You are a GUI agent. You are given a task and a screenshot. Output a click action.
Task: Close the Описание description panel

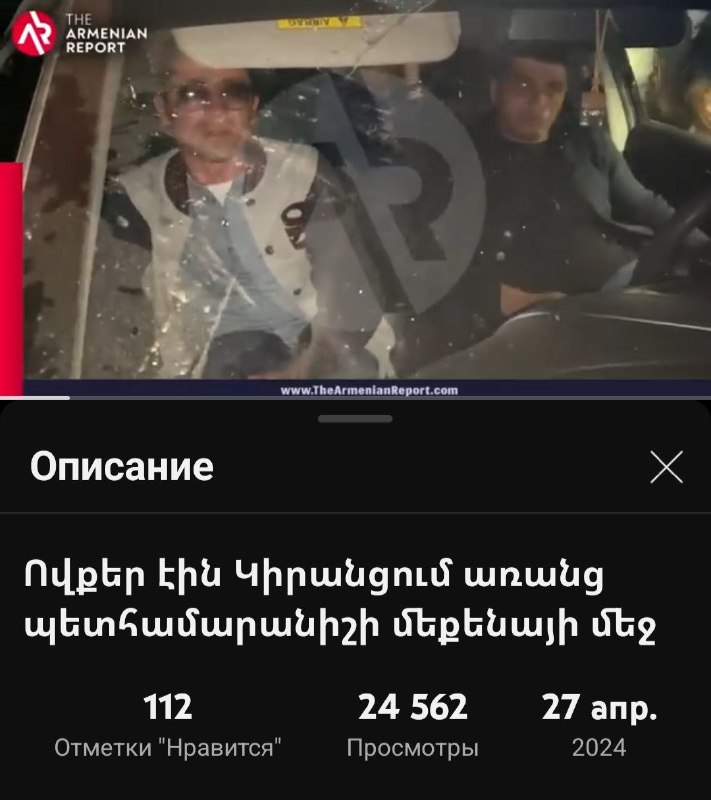click(x=666, y=467)
